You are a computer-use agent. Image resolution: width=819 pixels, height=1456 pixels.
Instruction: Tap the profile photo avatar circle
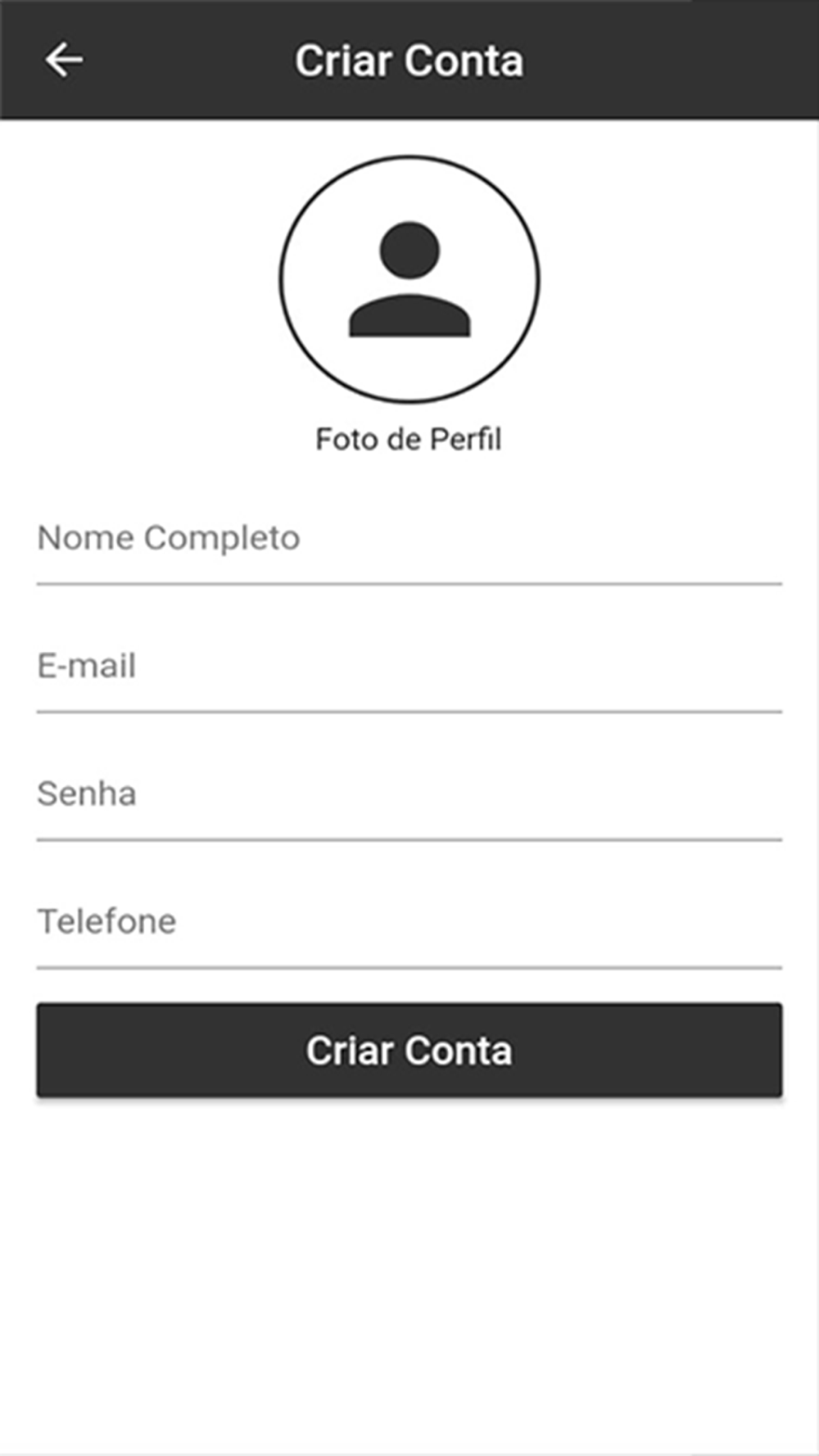pyautogui.click(x=409, y=279)
